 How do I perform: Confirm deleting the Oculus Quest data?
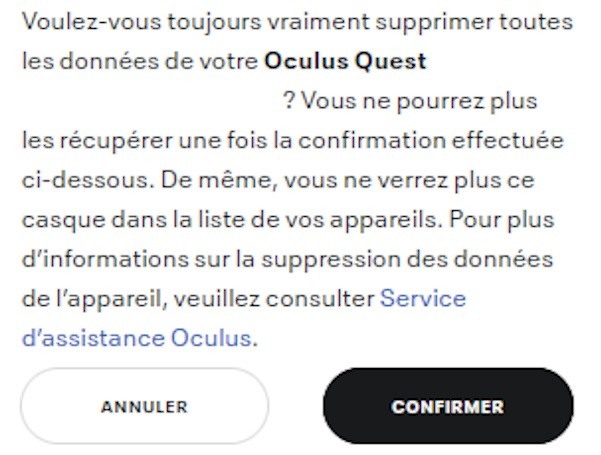point(447,407)
